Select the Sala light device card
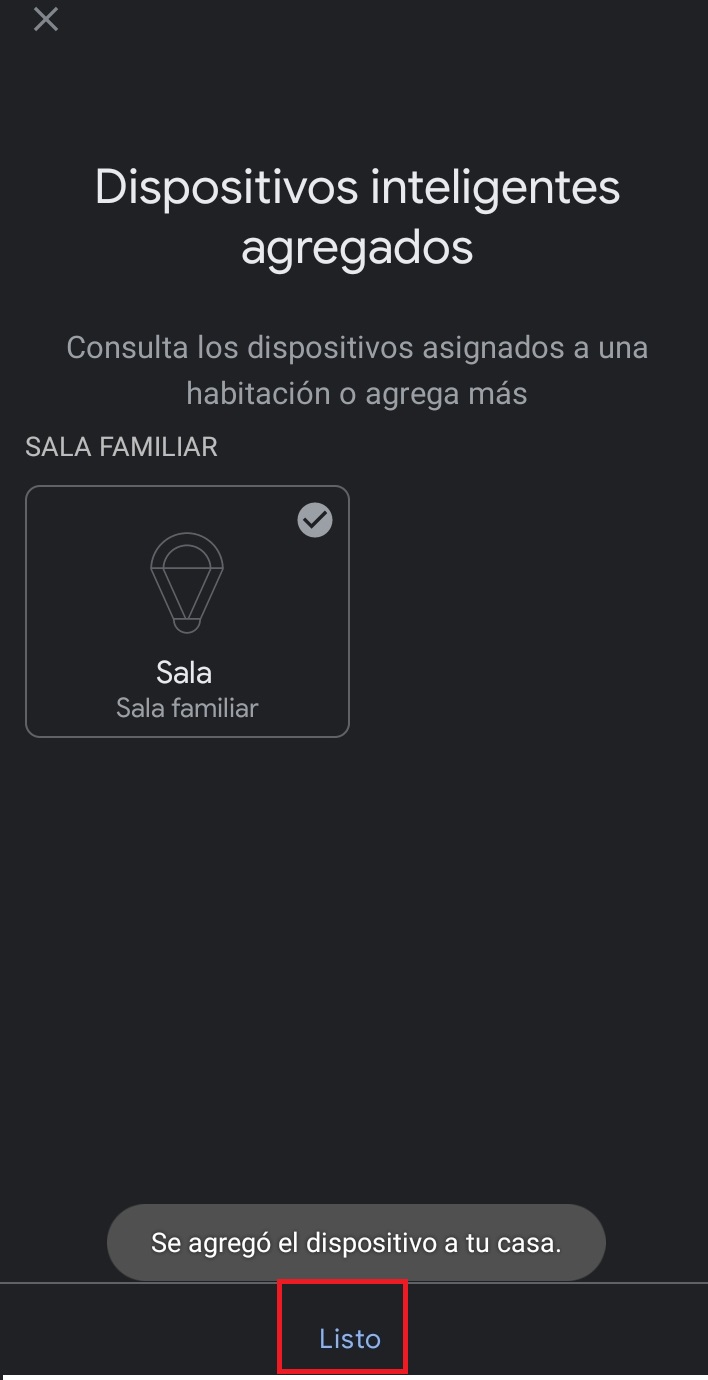The image size is (708, 1380). [x=187, y=611]
